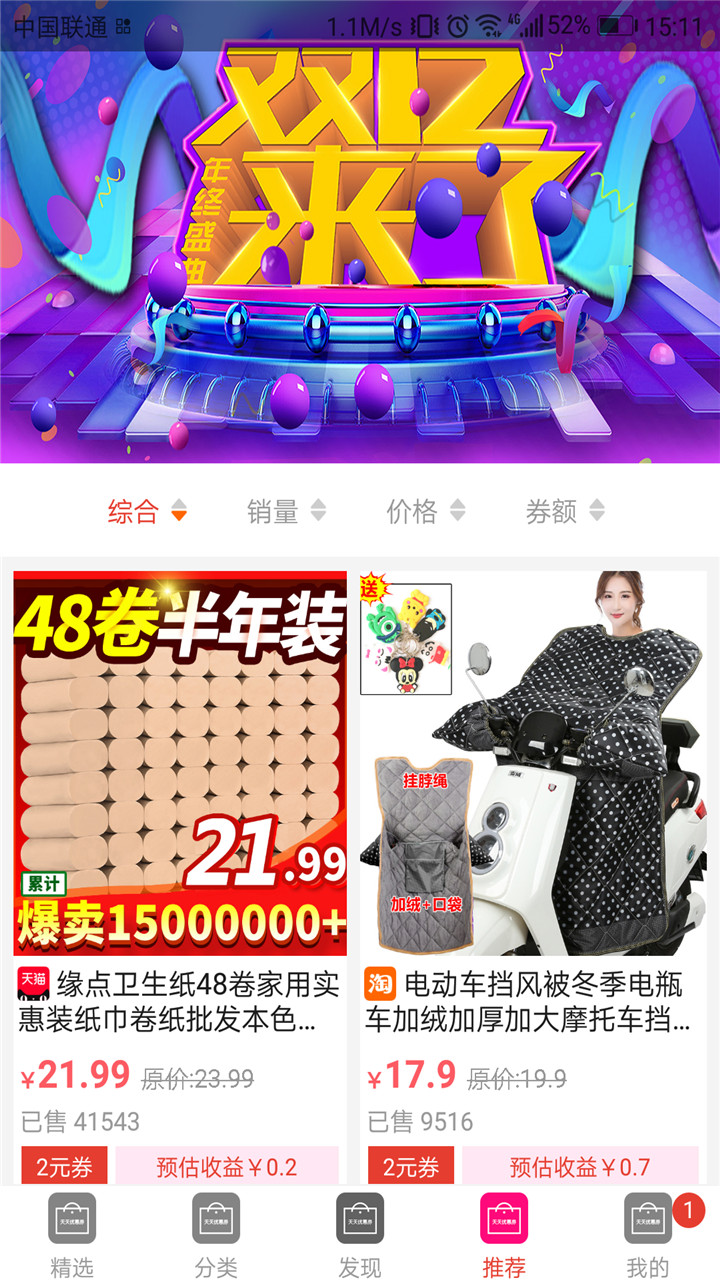Sort products by 销量
The width and height of the screenshot is (720, 1280).
[x=286, y=512]
